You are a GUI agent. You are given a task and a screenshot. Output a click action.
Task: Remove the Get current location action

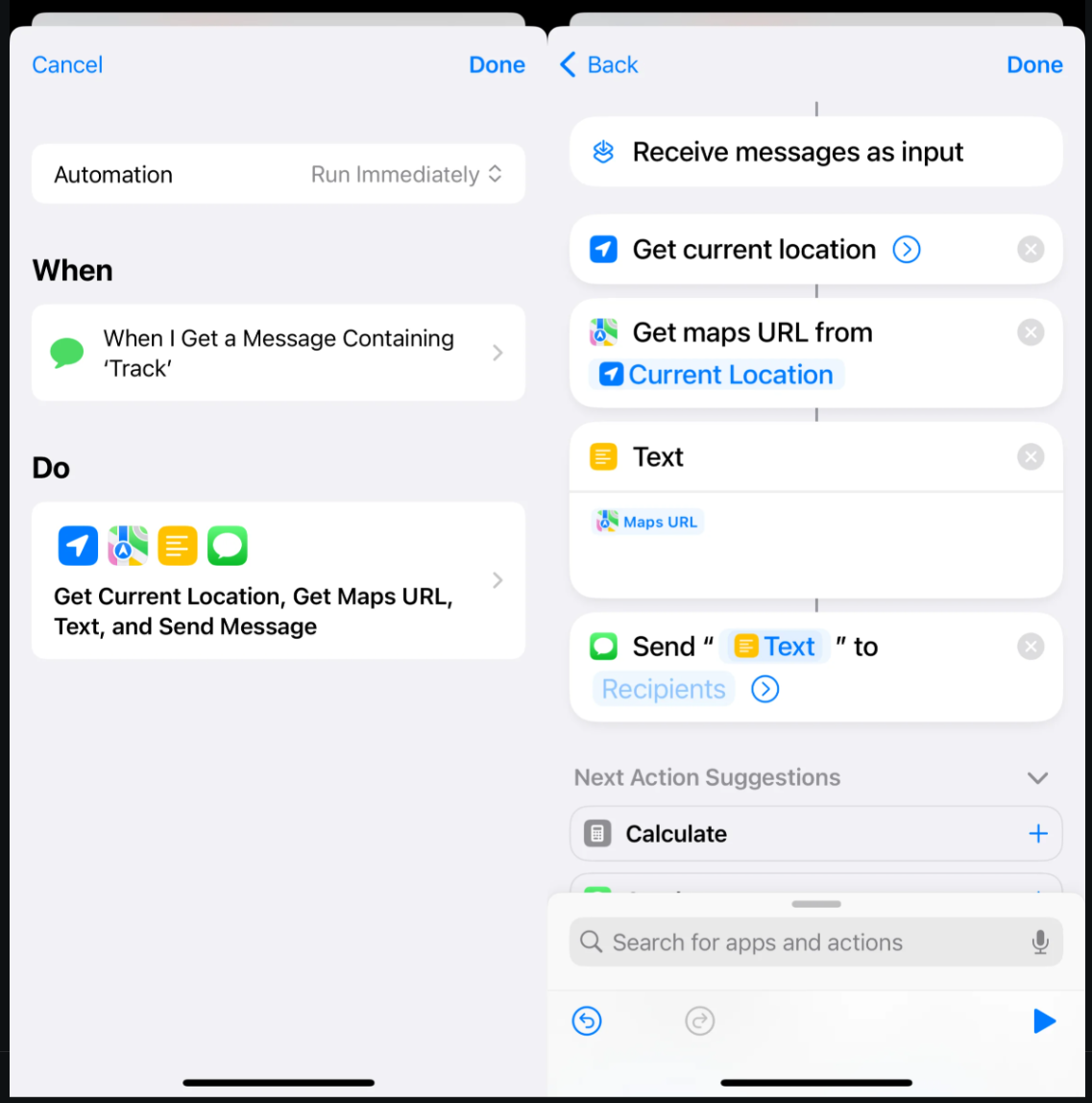1030,250
